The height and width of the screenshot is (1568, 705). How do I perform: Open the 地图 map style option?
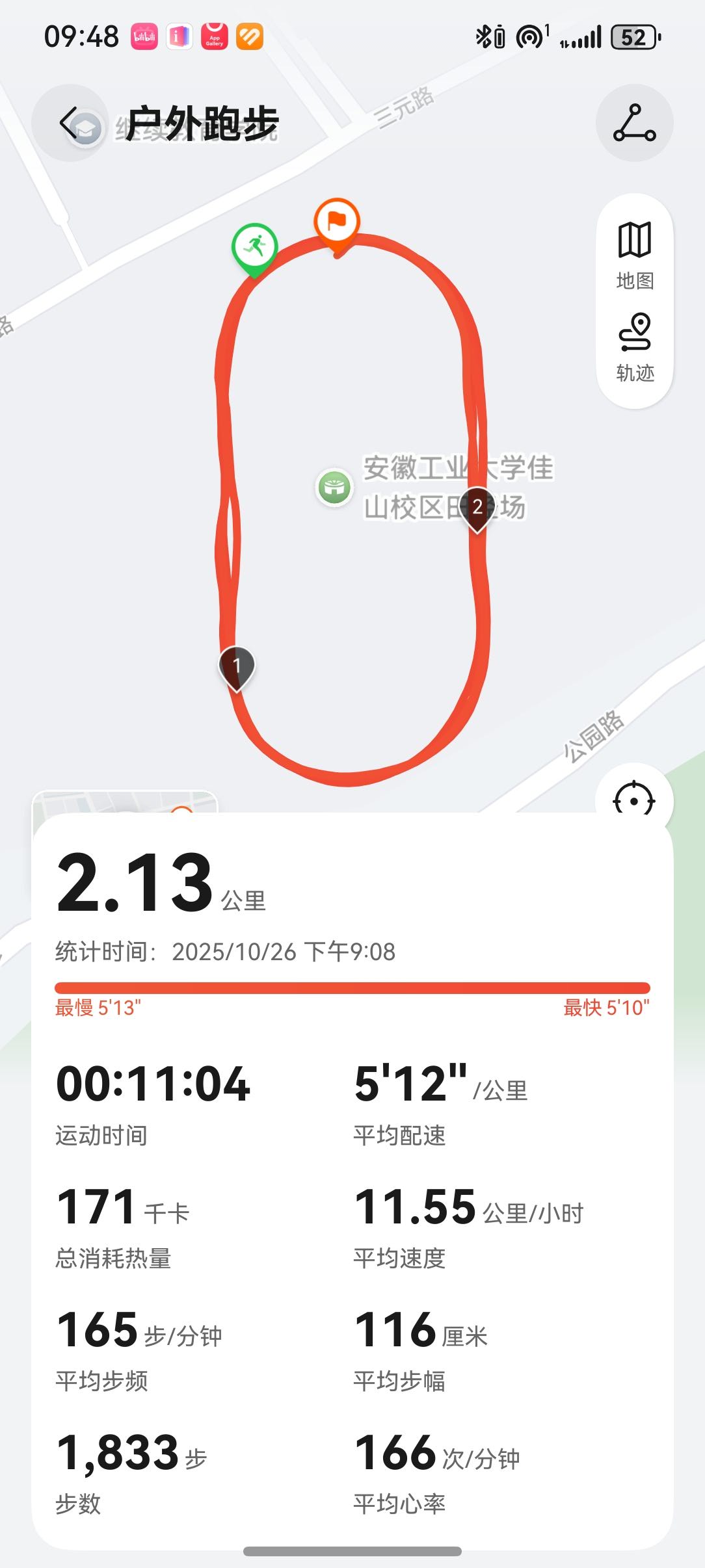[x=635, y=255]
